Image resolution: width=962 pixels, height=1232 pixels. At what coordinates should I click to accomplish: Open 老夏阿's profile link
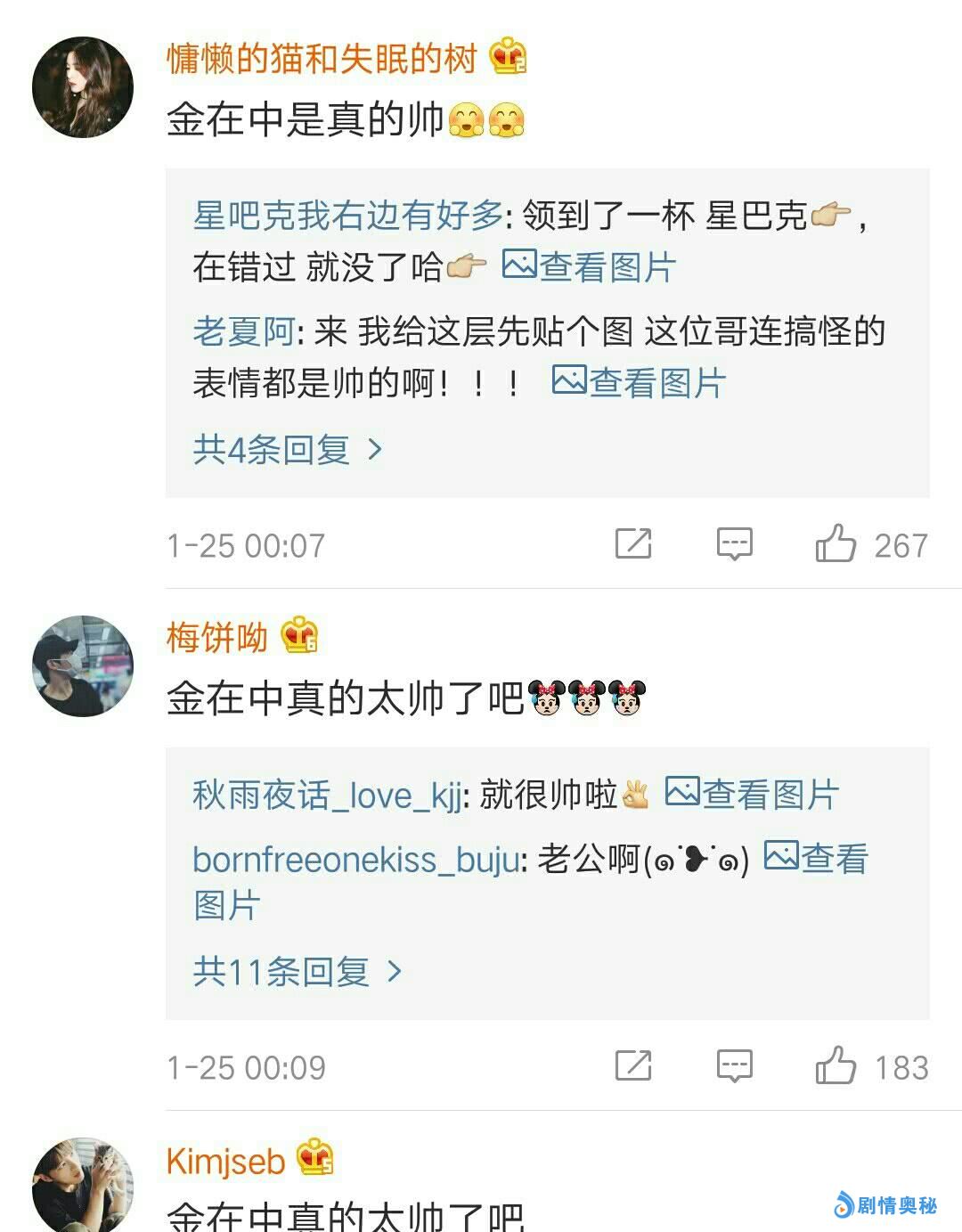coord(243,331)
